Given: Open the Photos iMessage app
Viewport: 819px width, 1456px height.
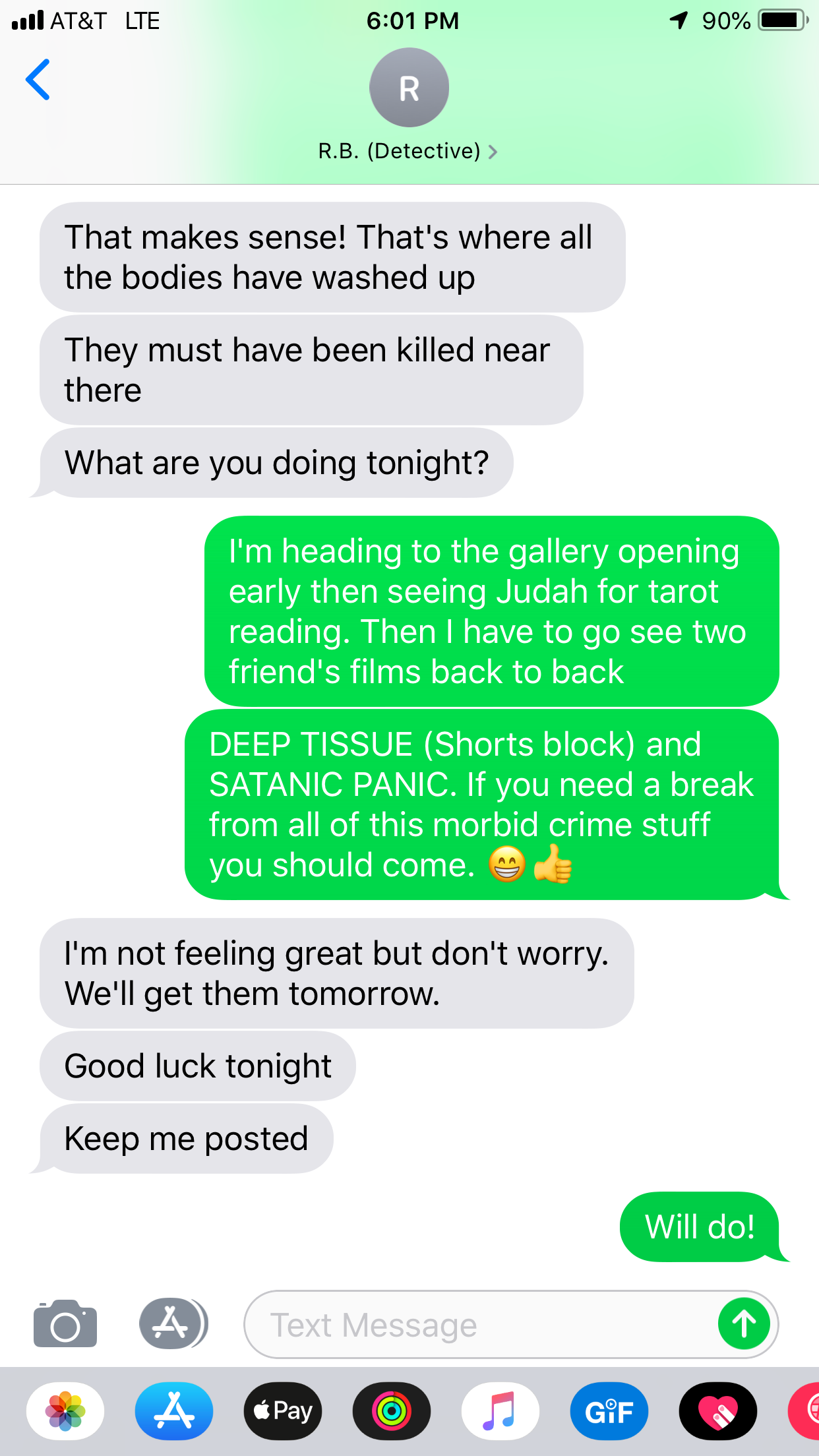Looking at the screenshot, I should point(65,1411).
